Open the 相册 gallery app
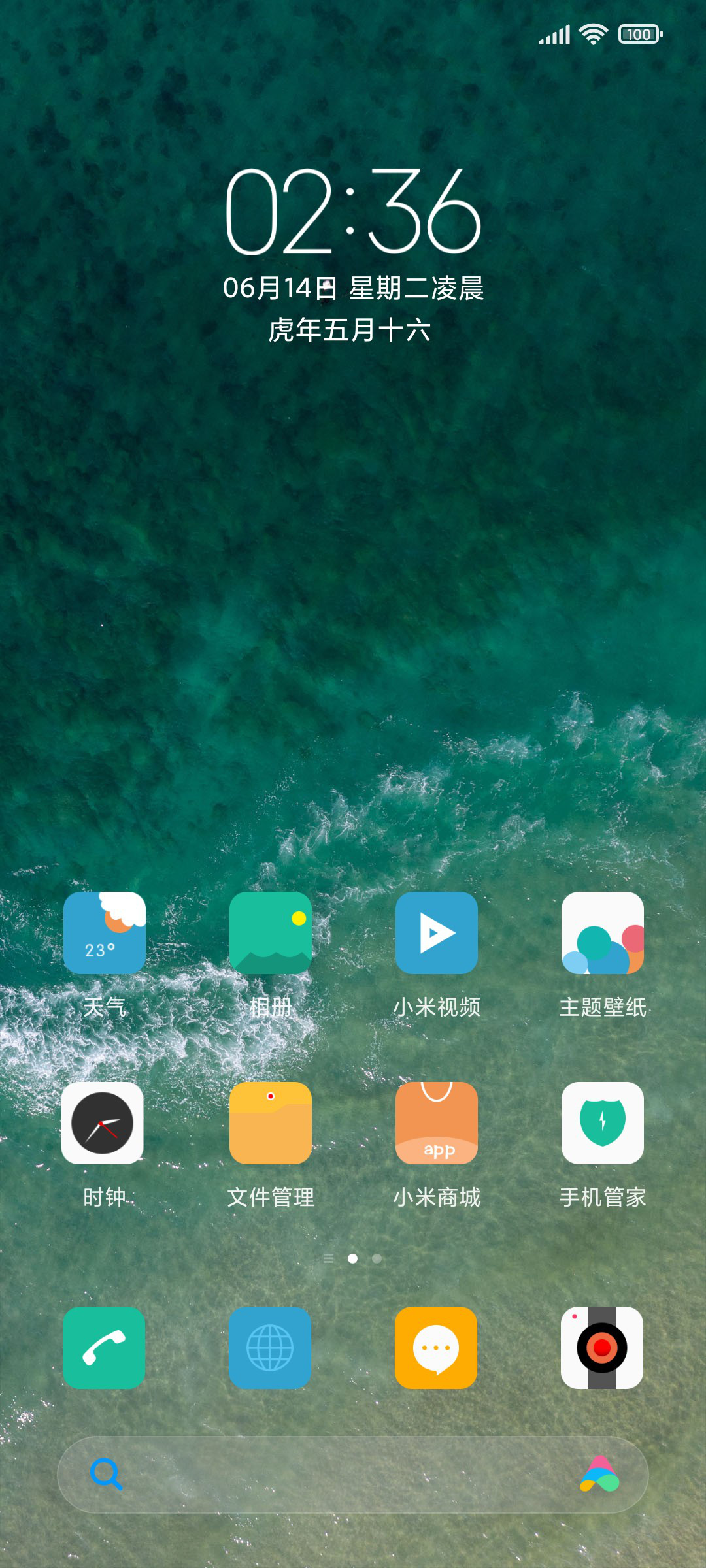Viewport: 706px width, 1568px height. pyautogui.click(x=271, y=932)
